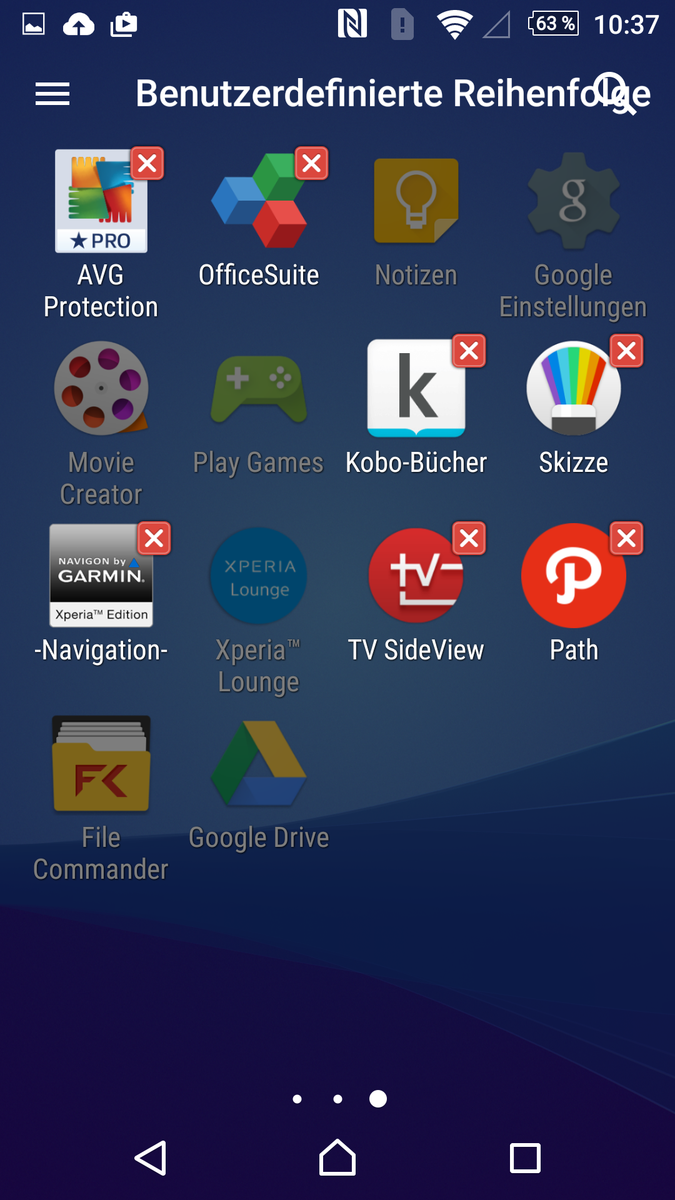The image size is (675, 1200).
Task: Delete Skizze via its red X badge
Action: click(627, 351)
